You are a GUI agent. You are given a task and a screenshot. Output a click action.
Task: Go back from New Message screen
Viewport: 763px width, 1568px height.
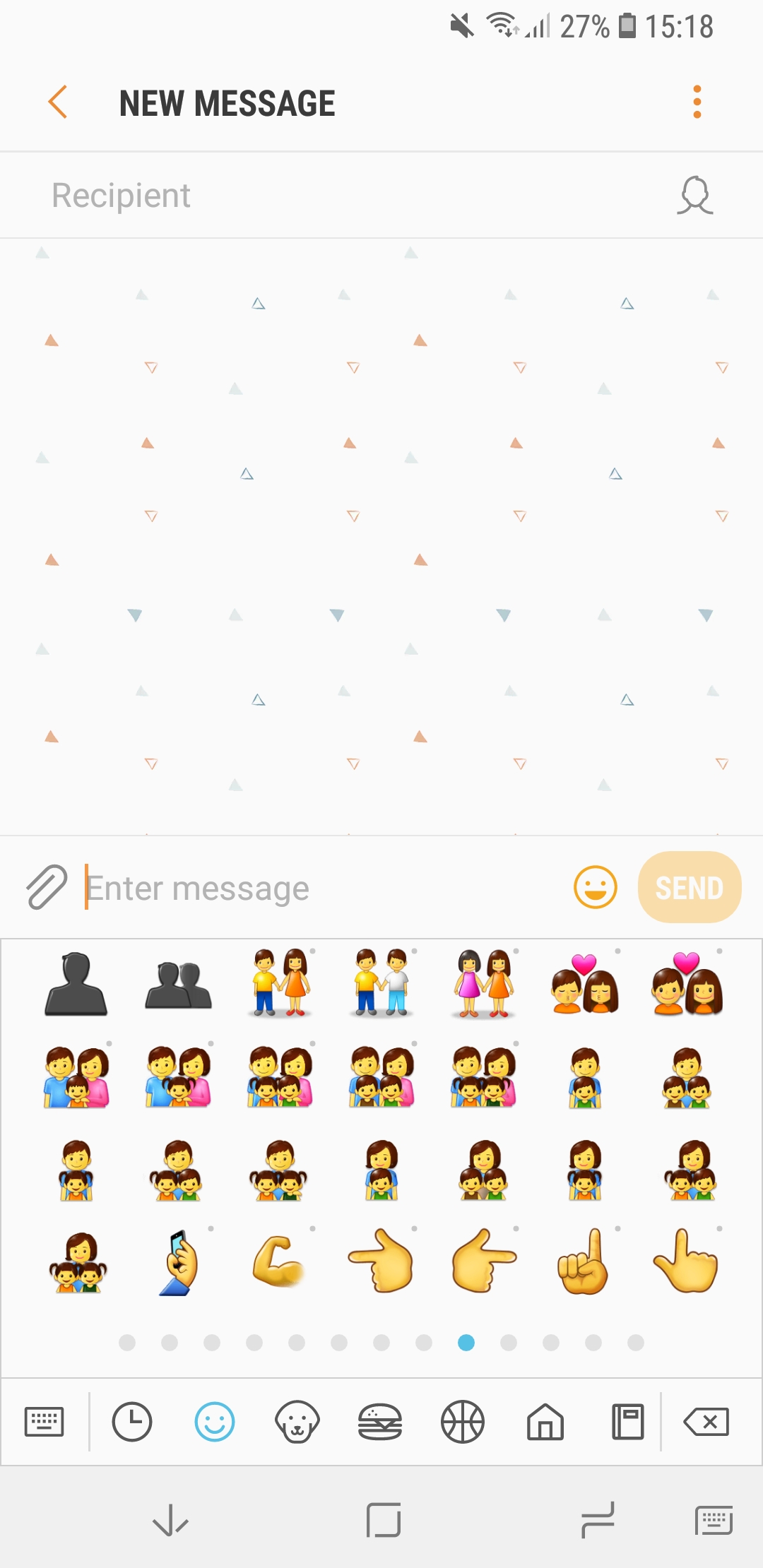pos(58,102)
